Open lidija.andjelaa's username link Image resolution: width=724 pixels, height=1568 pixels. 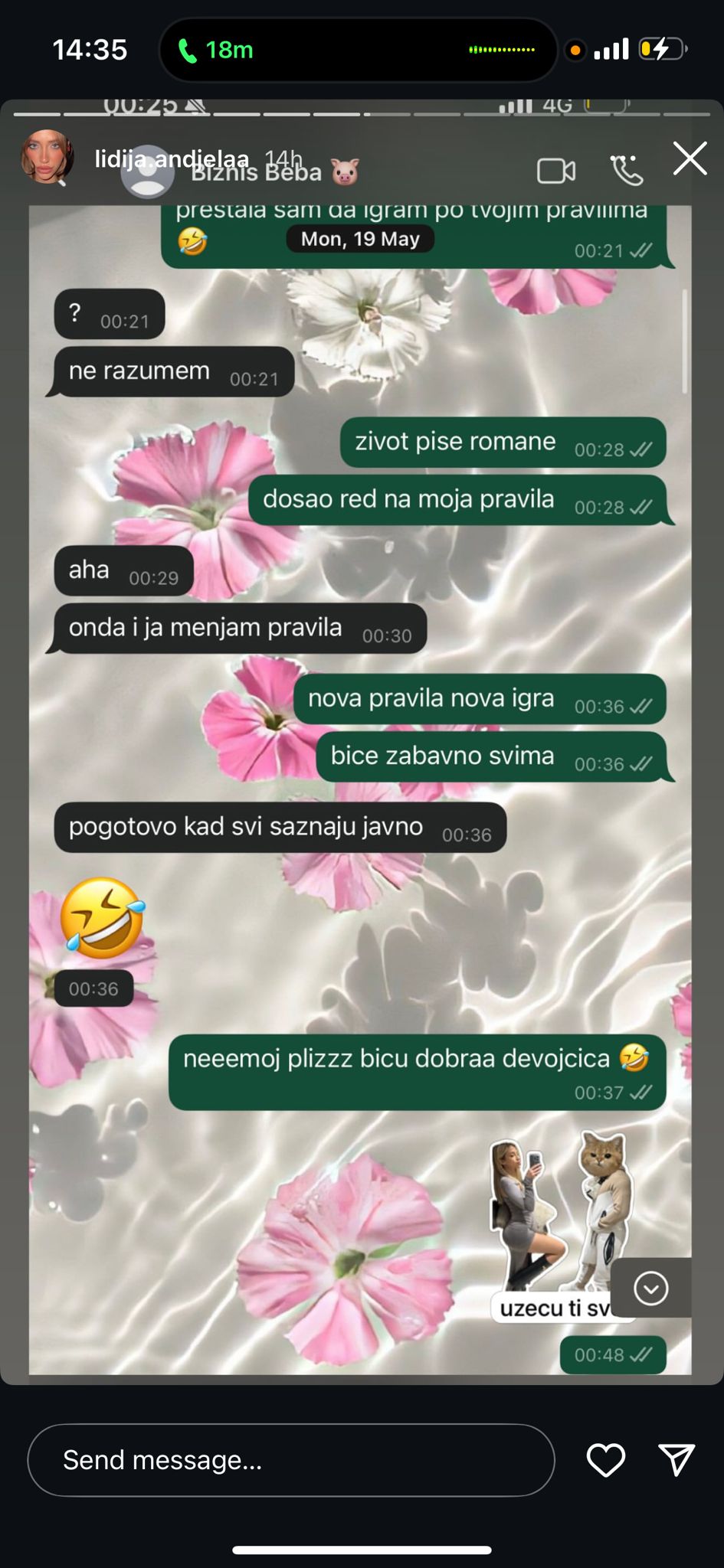[x=172, y=159]
